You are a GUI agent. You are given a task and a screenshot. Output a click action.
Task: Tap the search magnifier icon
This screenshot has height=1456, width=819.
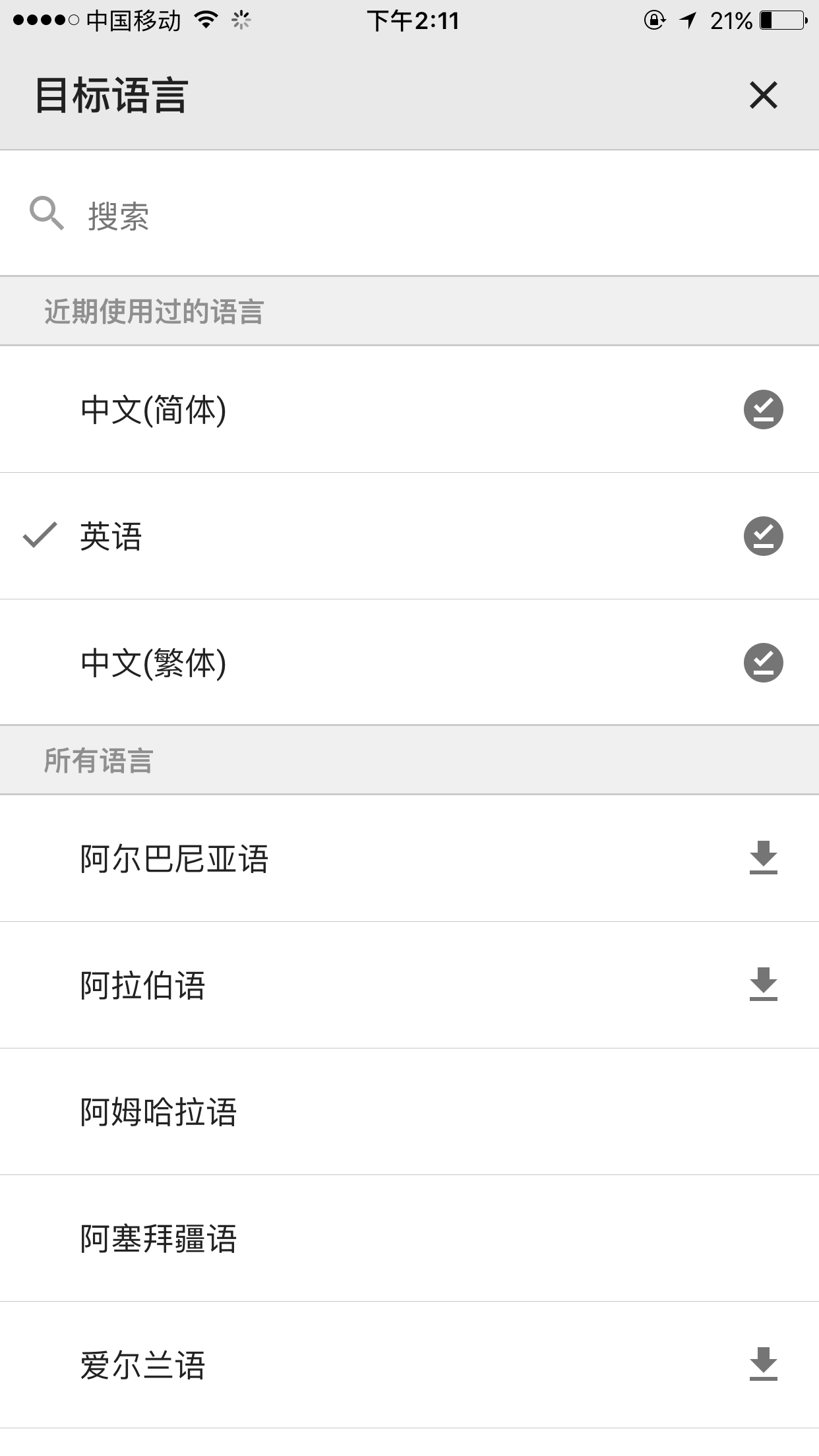pos(47,213)
